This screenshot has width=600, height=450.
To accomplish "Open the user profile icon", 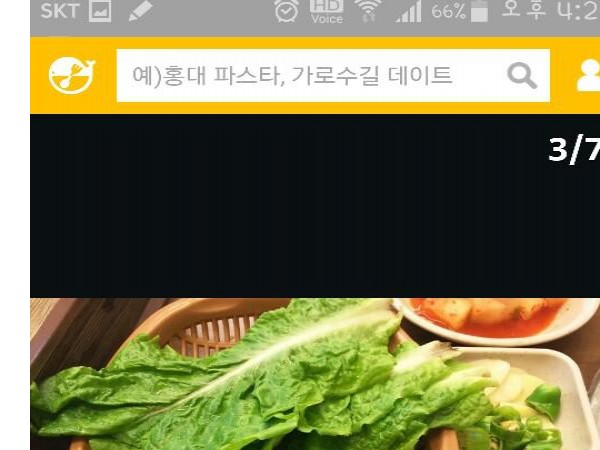I will pyautogui.click(x=590, y=76).
